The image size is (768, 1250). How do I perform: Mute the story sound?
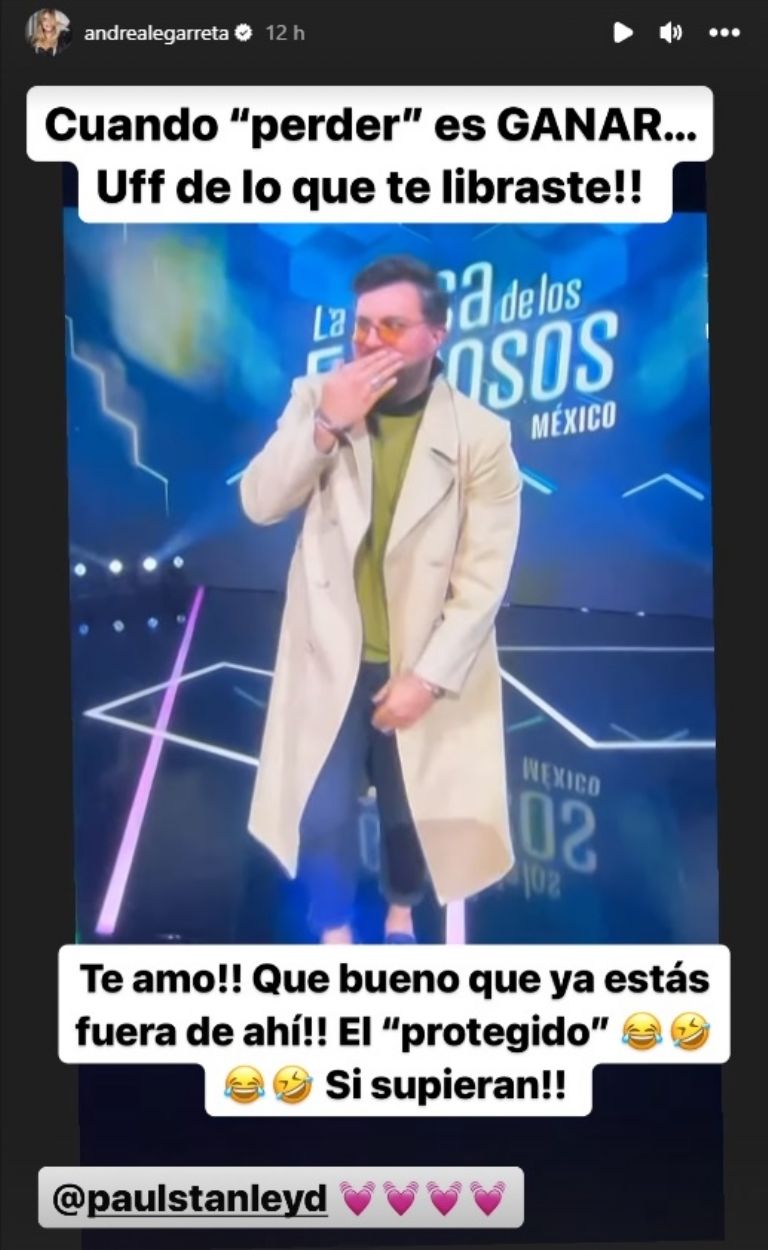[x=671, y=33]
